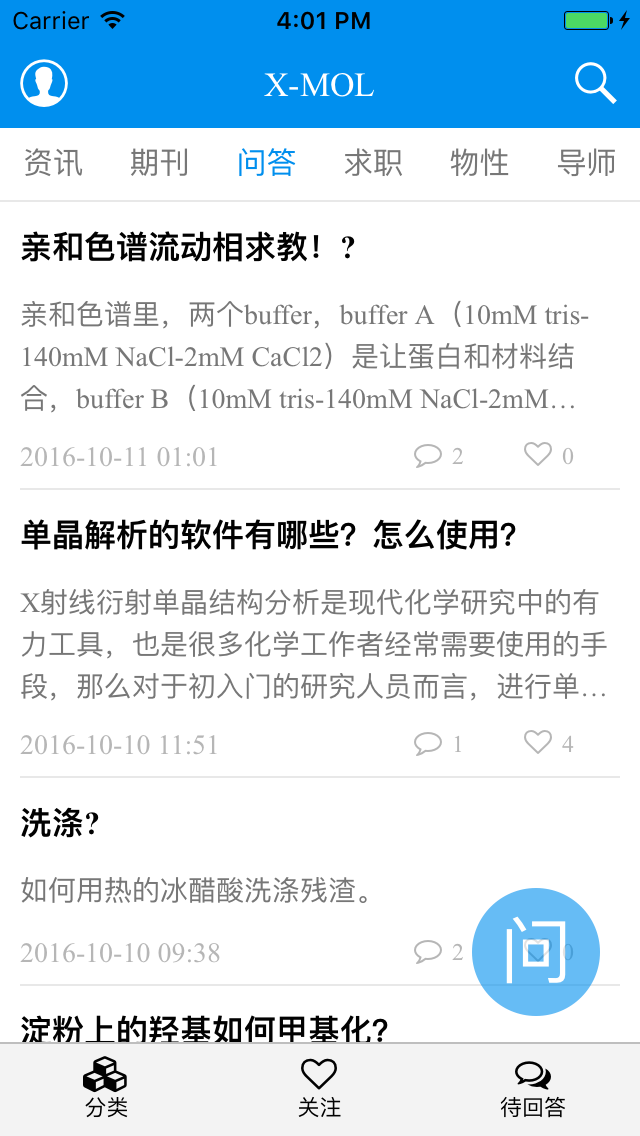Image resolution: width=640 pixels, height=1136 pixels.
Task: Like the 单晶解析的软件 question
Action: point(539,743)
